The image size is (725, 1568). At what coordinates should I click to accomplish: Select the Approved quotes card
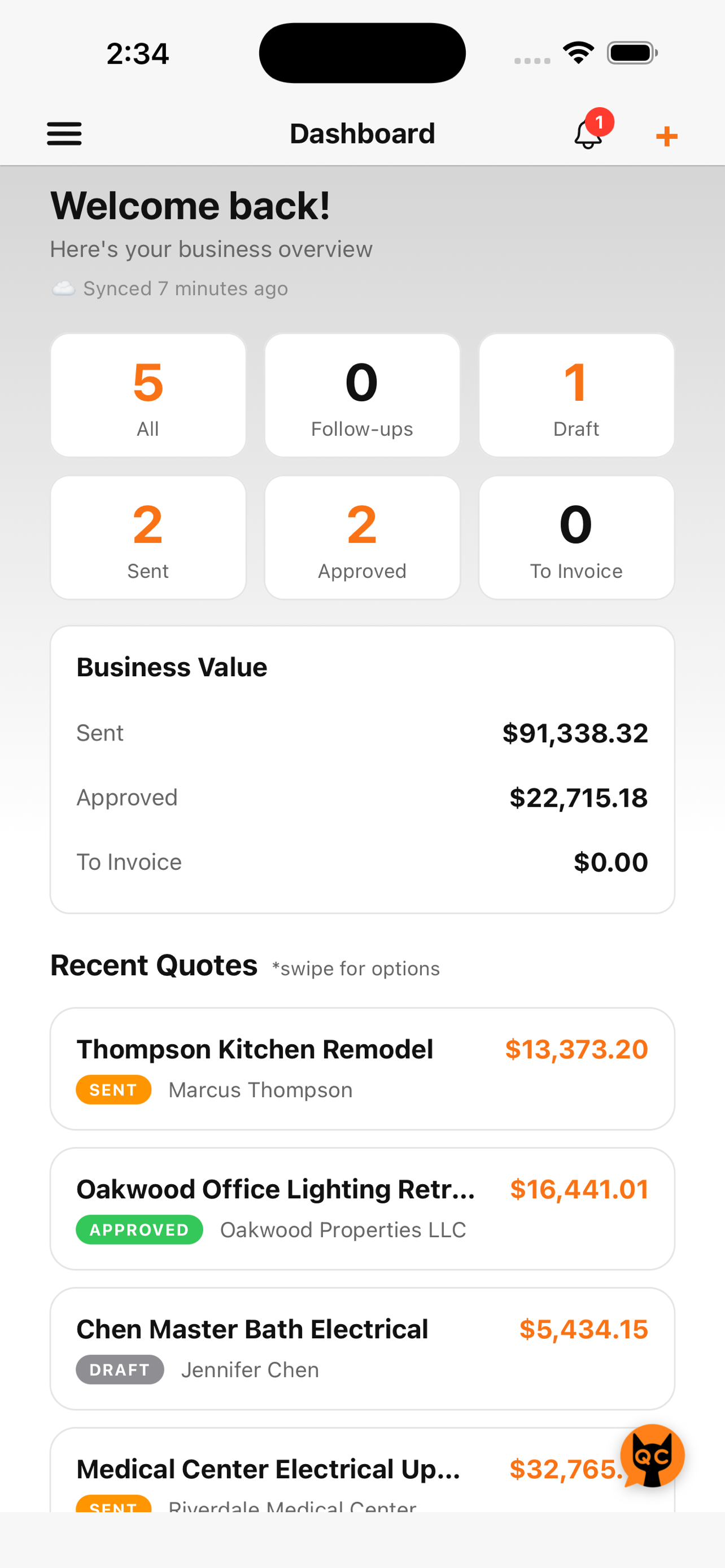pos(362,536)
